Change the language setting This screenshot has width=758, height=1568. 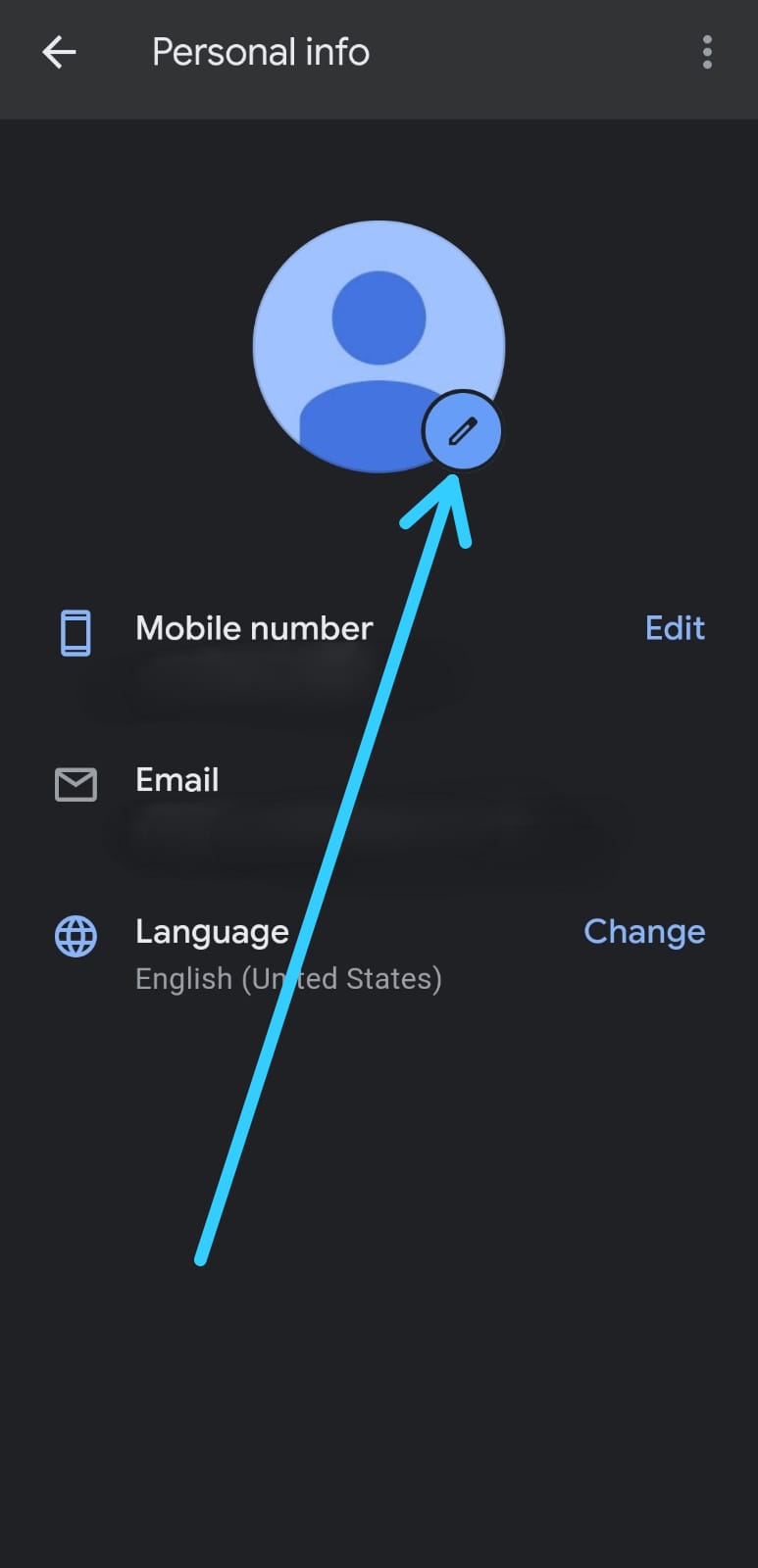coord(644,932)
